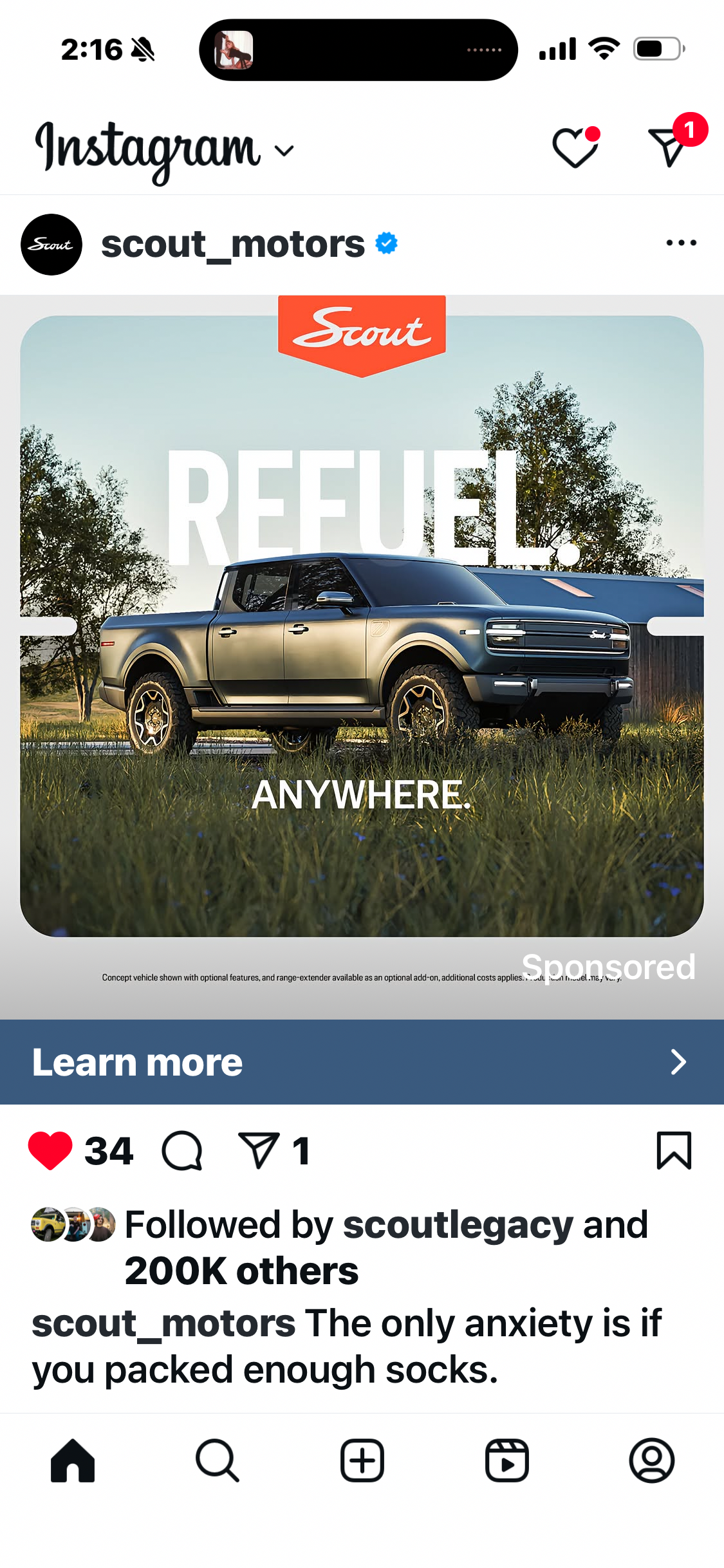Tap the Learn more button
The image size is (724, 1568).
[x=362, y=1062]
